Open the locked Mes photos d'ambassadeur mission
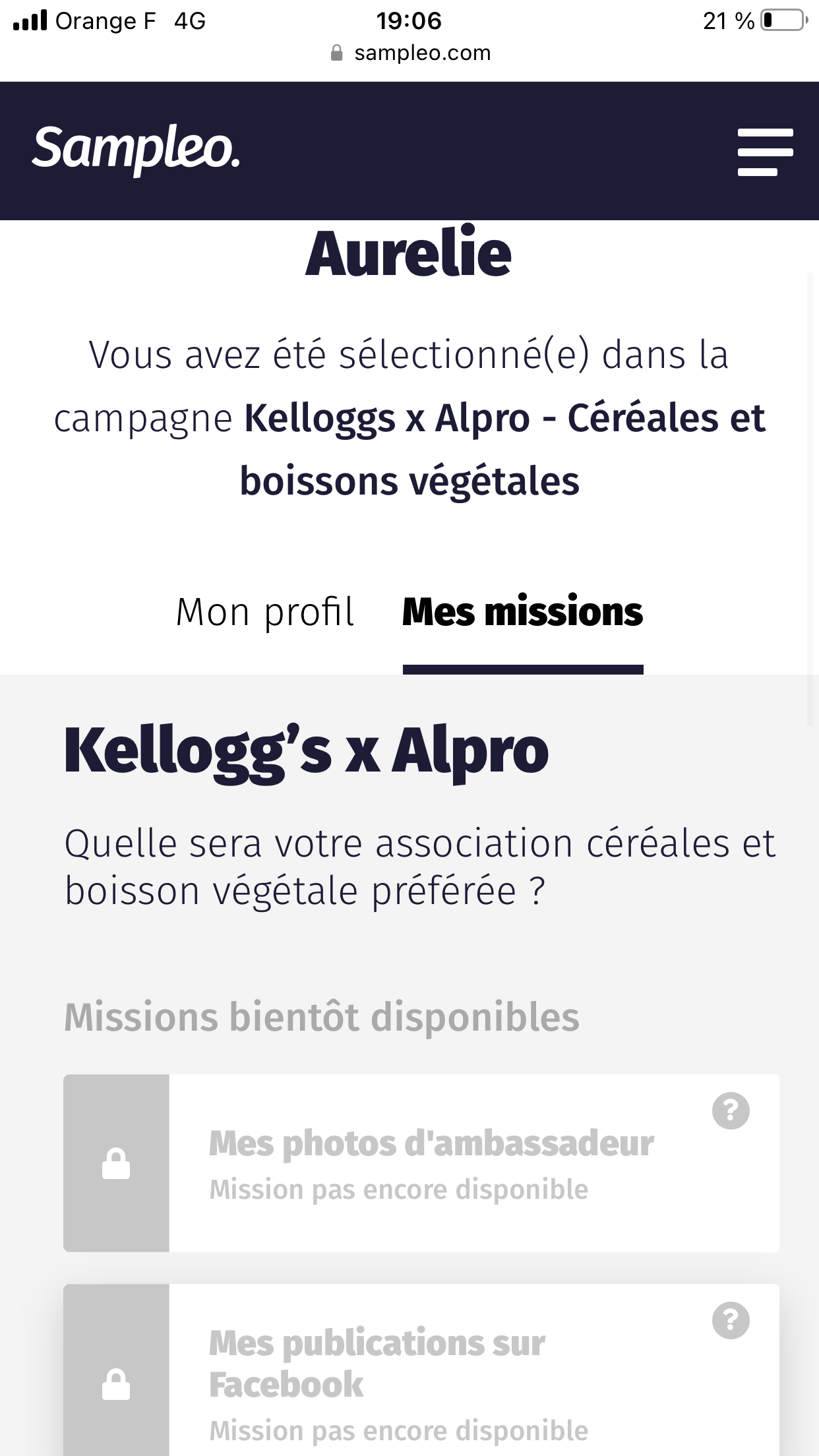819x1456 pixels. [x=421, y=1163]
